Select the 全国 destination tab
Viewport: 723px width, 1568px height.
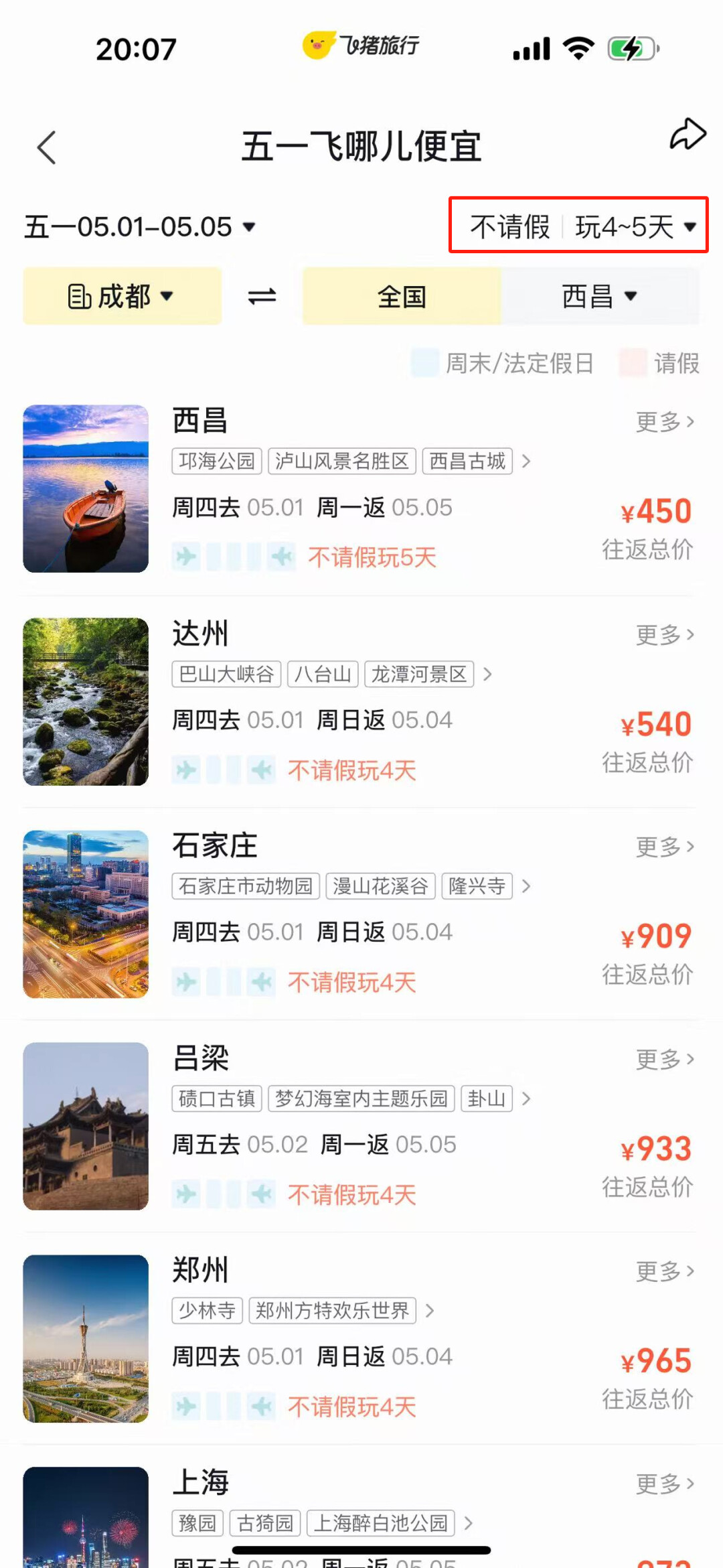click(402, 296)
